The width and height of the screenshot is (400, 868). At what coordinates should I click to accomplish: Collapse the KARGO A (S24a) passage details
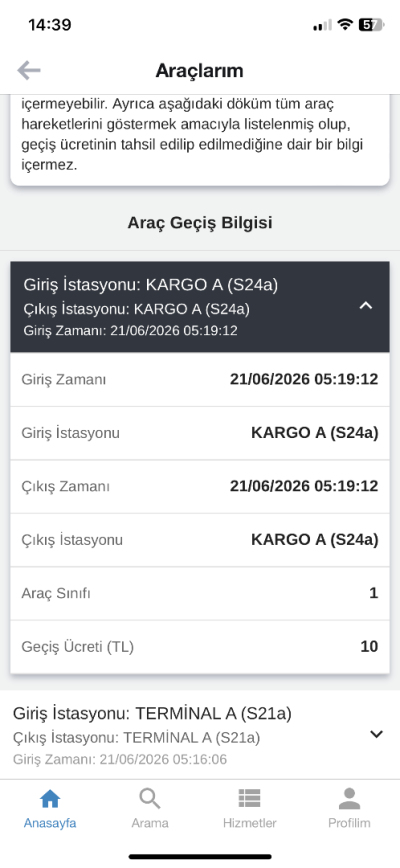(366, 306)
